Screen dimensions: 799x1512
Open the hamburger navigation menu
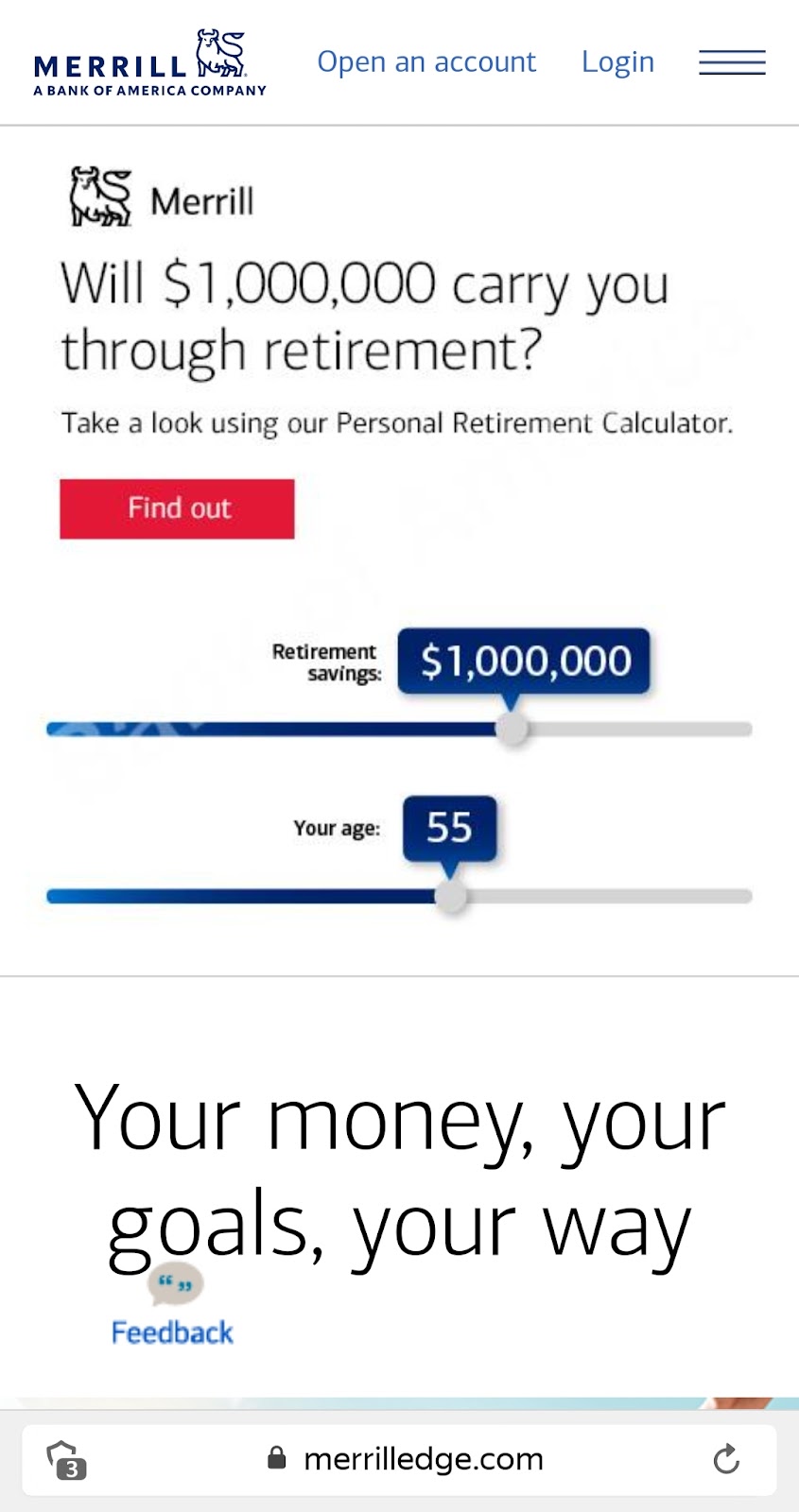[x=732, y=62]
